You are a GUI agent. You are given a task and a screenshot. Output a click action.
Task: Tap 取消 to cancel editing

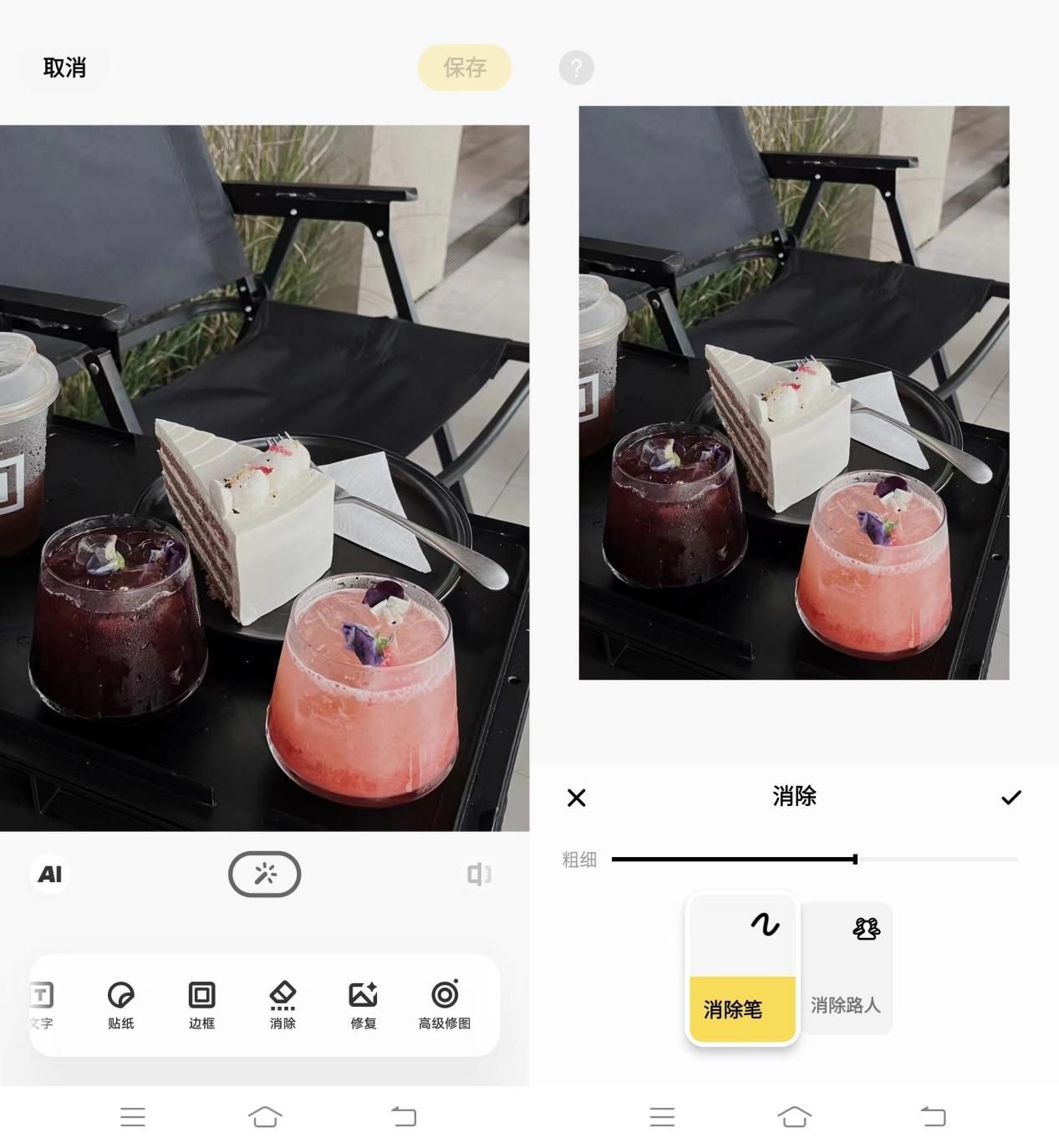pos(64,68)
